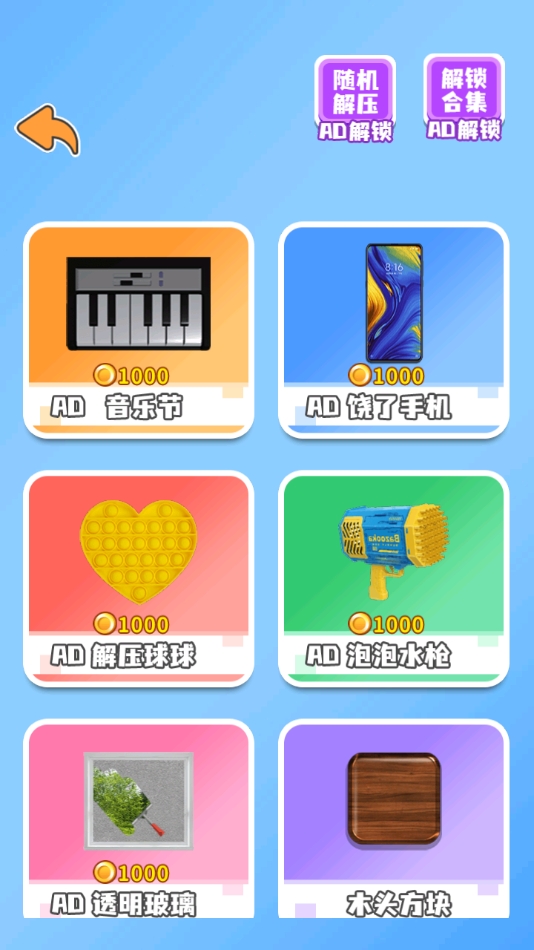Viewport: 534px width, 950px height.
Task: Select the 饶了手机 phone card
Action: (x=394, y=330)
